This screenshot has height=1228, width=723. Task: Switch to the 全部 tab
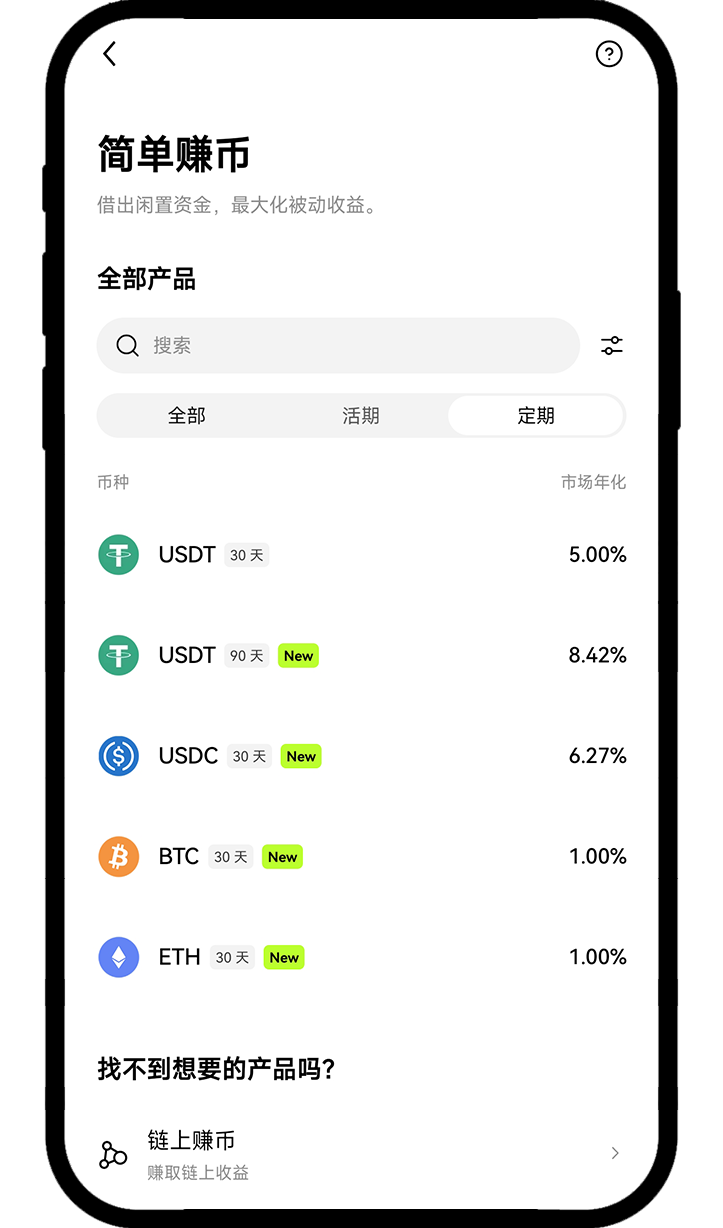point(186,416)
